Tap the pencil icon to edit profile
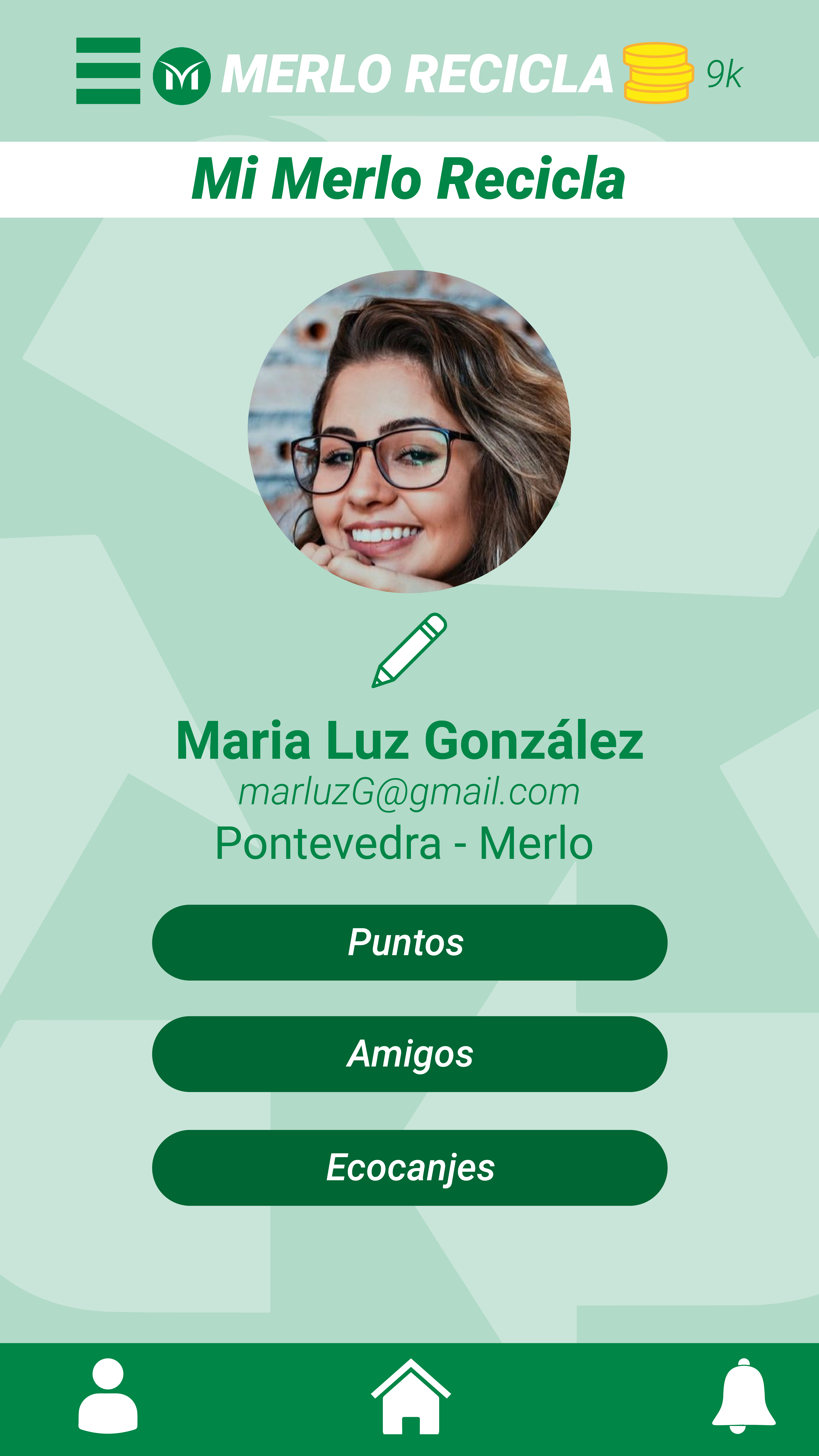The image size is (819, 1456). pos(409,650)
